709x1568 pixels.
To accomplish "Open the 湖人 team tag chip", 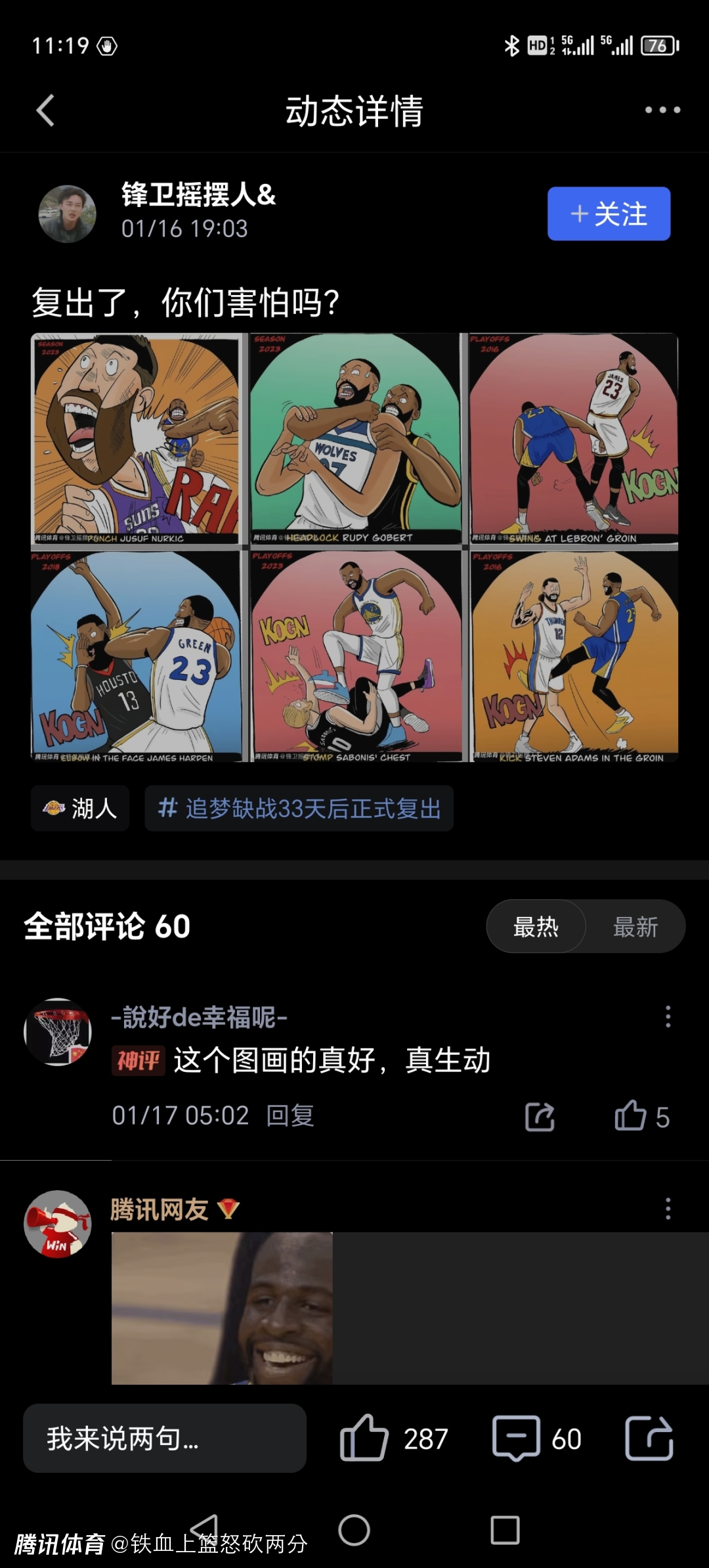I will (80, 809).
